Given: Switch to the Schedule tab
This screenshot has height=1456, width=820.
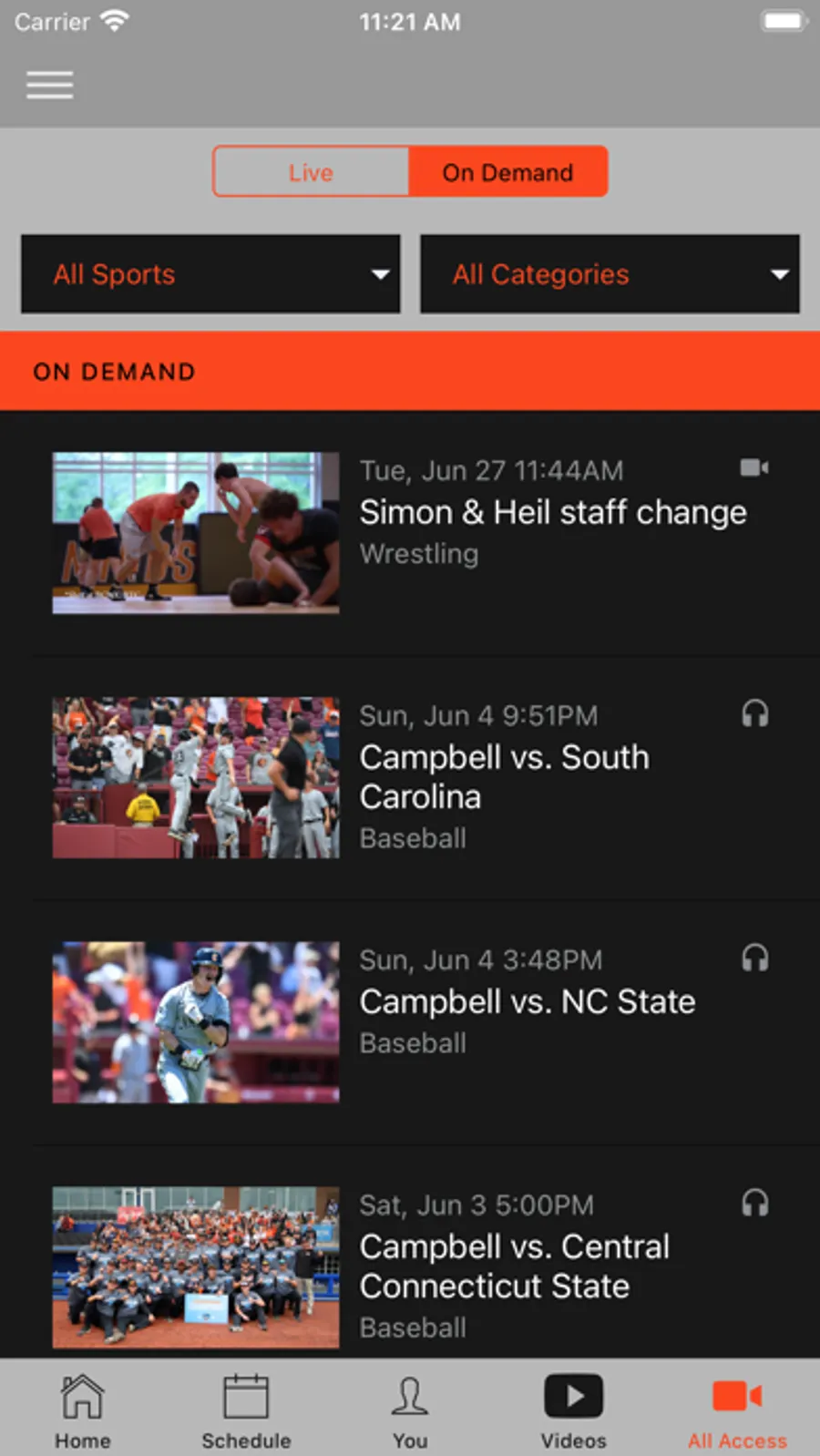Looking at the screenshot, I should [x=246, y=1410].
